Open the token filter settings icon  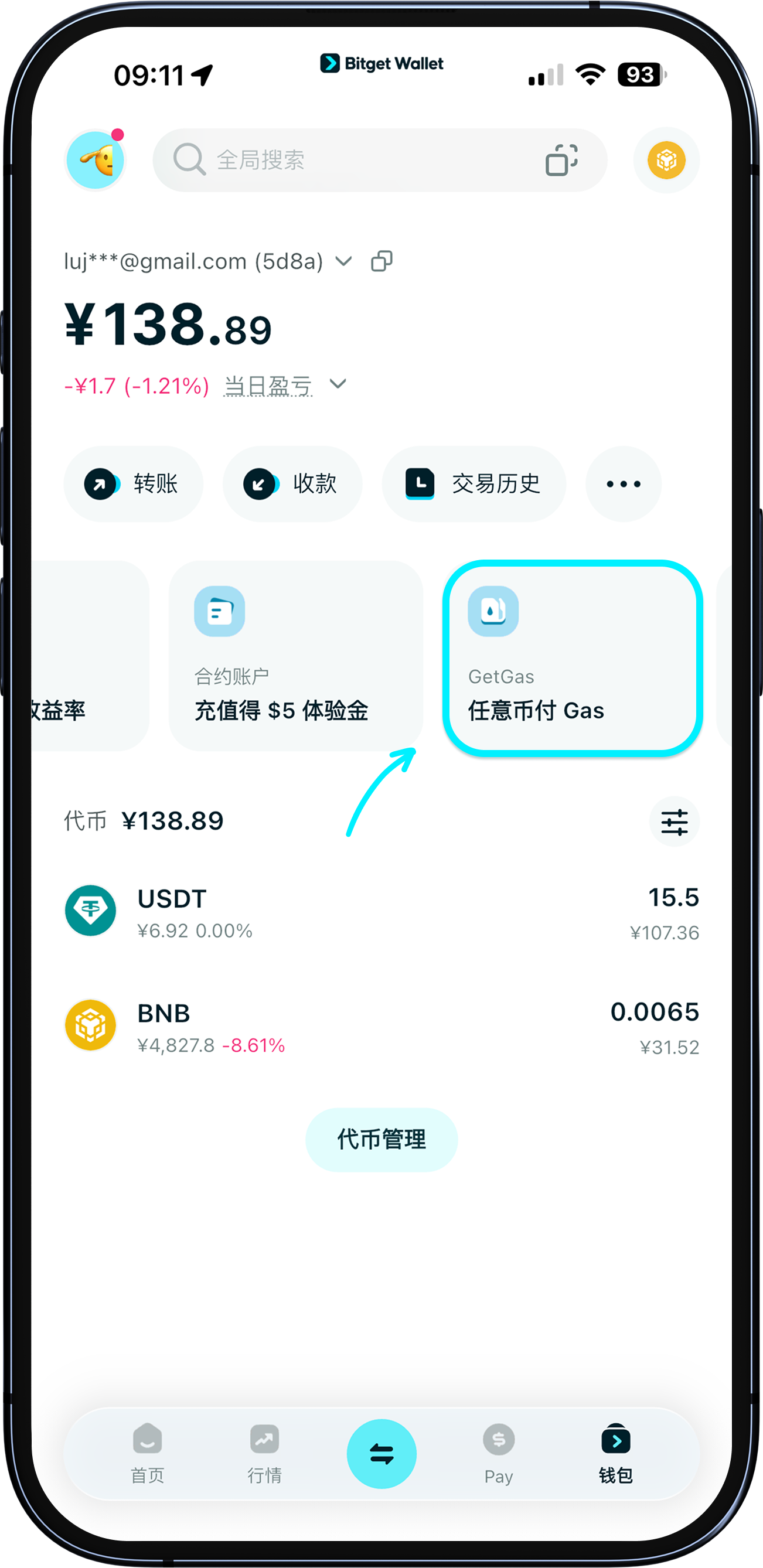pos(674,820)
